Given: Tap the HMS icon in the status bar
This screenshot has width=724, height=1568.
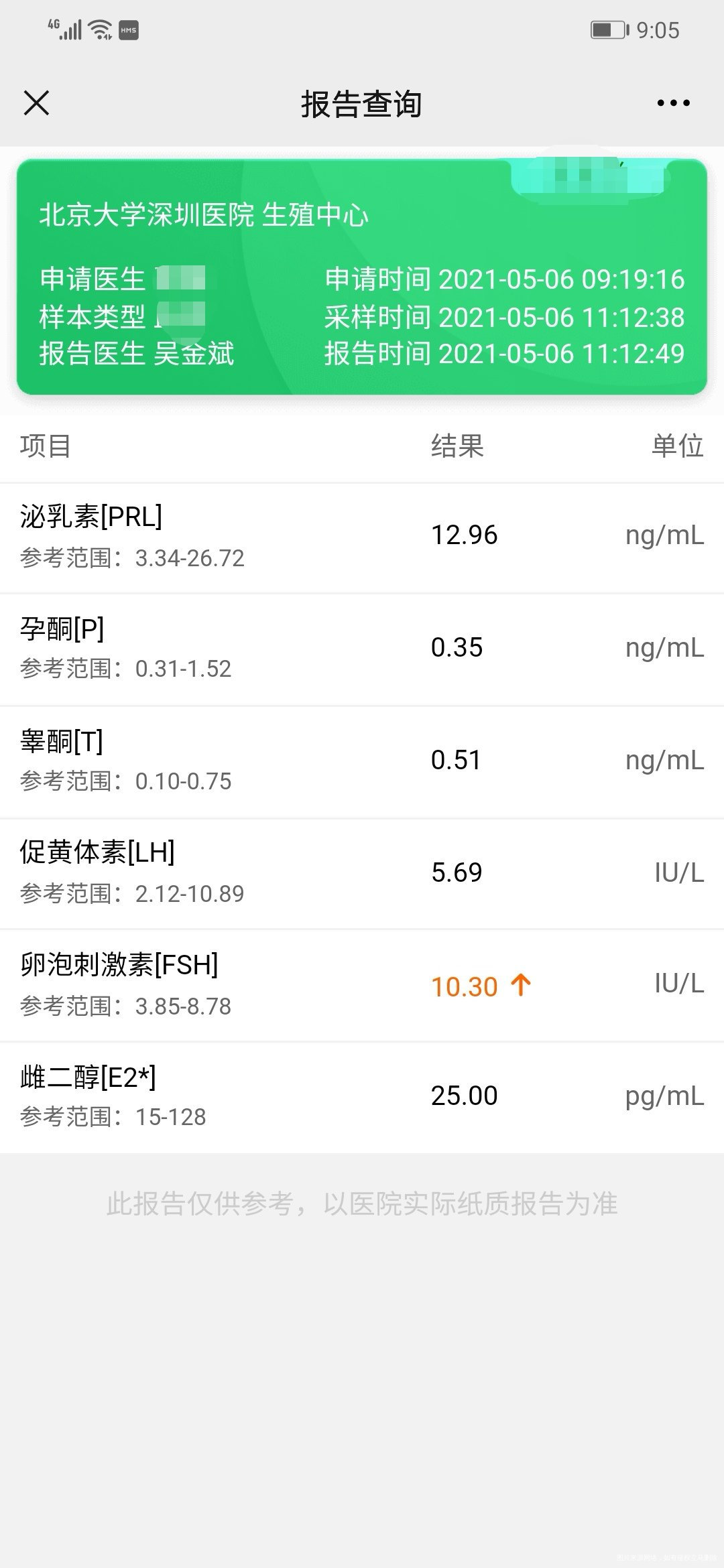Looking at the screenshot, I should click(x=128, y=29).
